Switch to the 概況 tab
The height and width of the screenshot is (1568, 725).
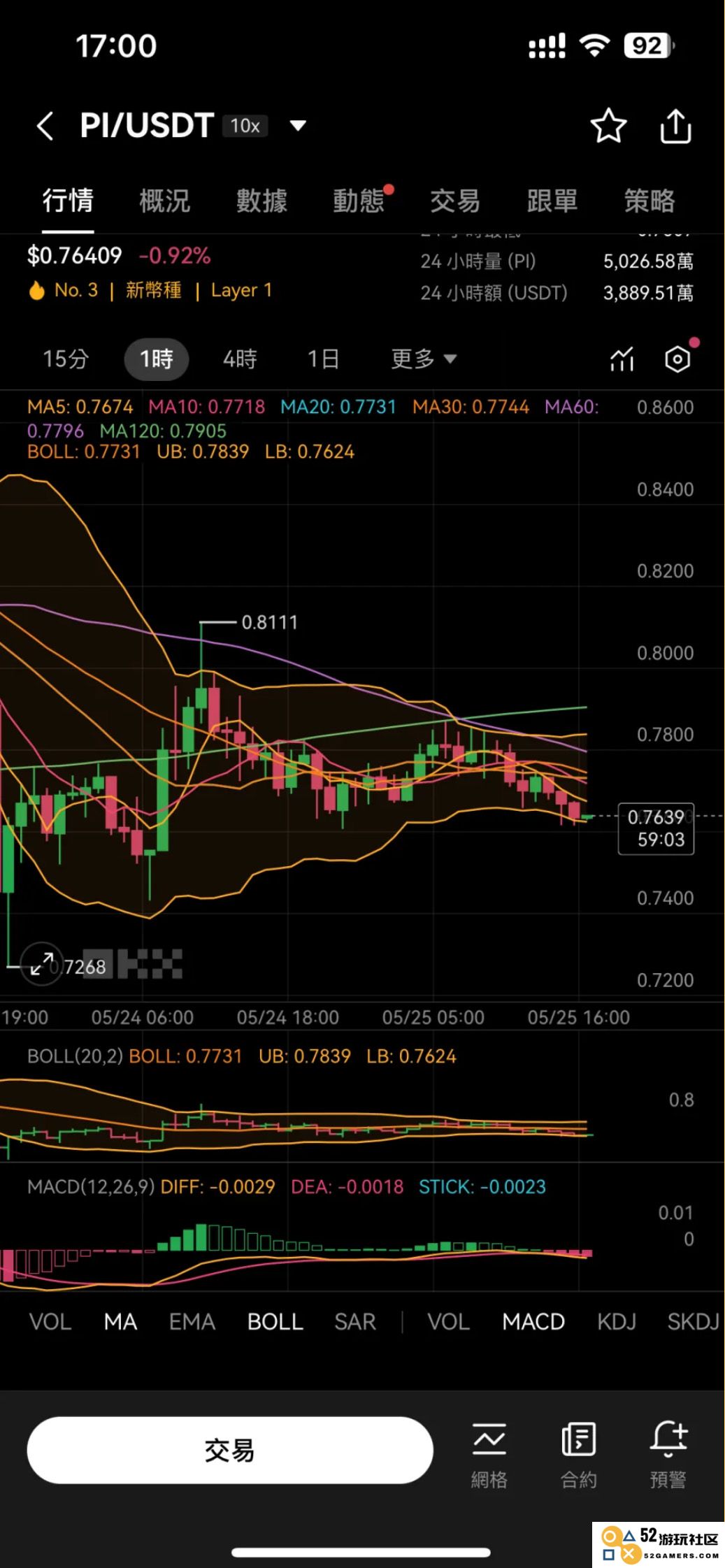tap(164, 201)
